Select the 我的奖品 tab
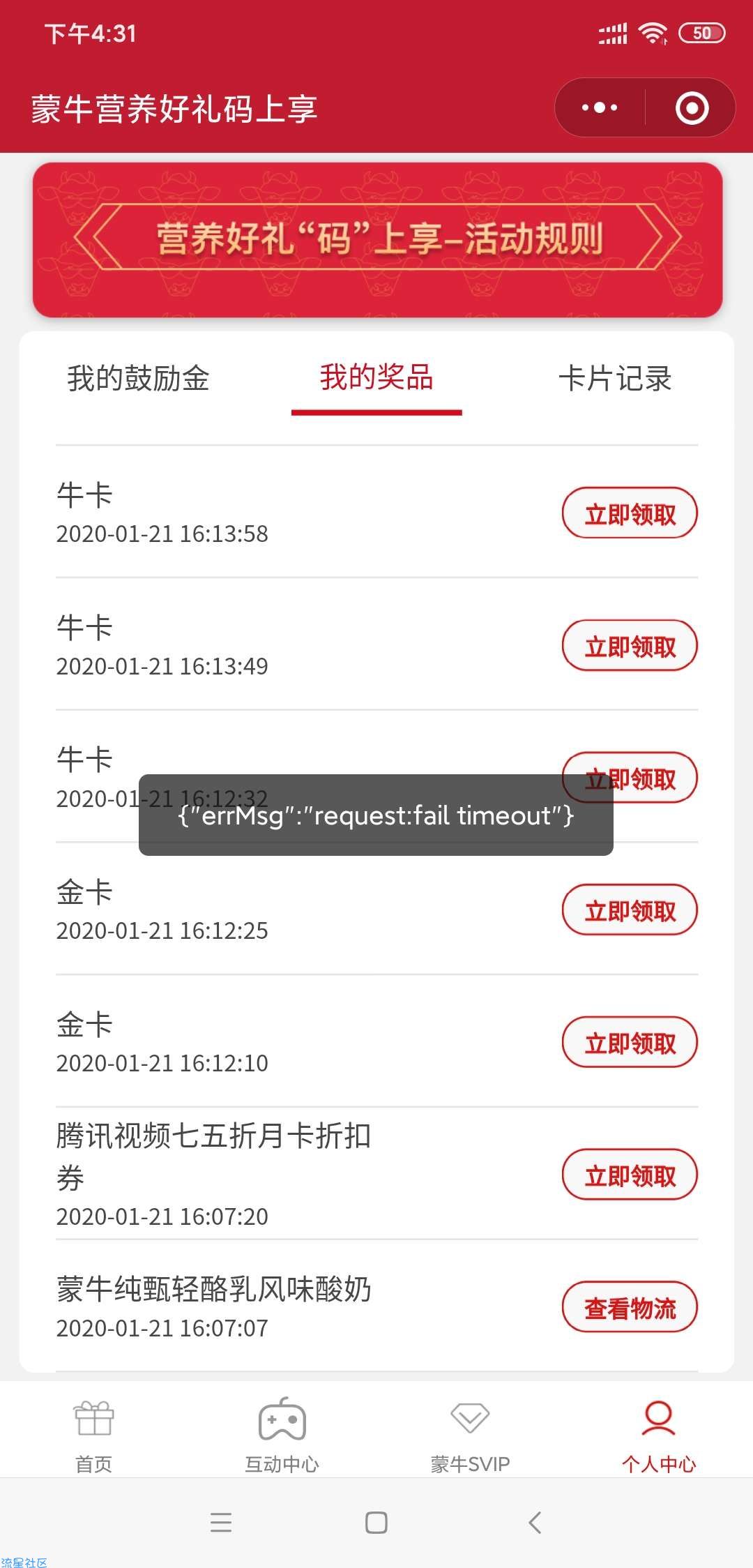Viewport: 753px width, 1568px height. point(376,378)
